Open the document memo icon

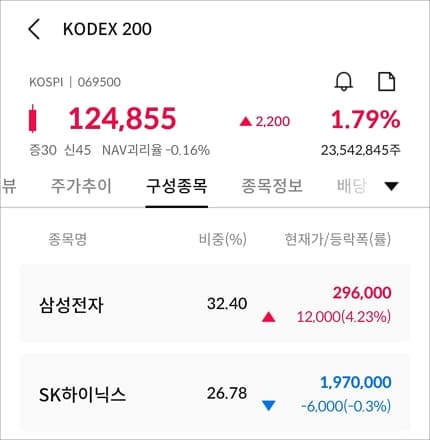click(387, 81)
